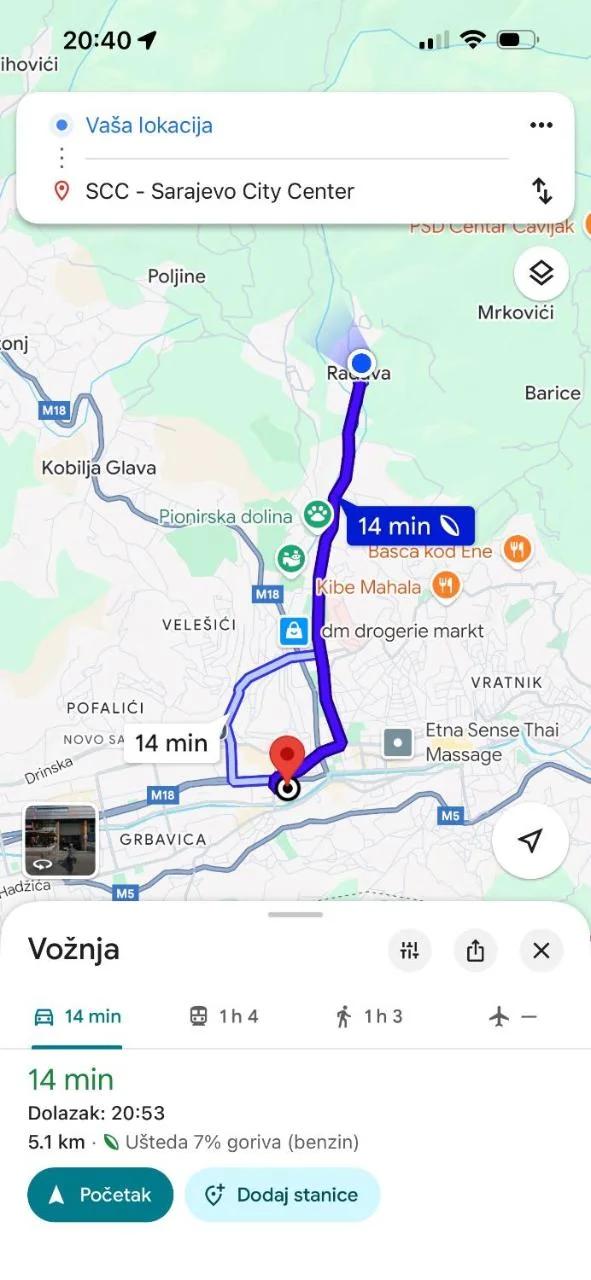
Task: Switch to walking tab 1 h 3
Action: coord(368,1017)
